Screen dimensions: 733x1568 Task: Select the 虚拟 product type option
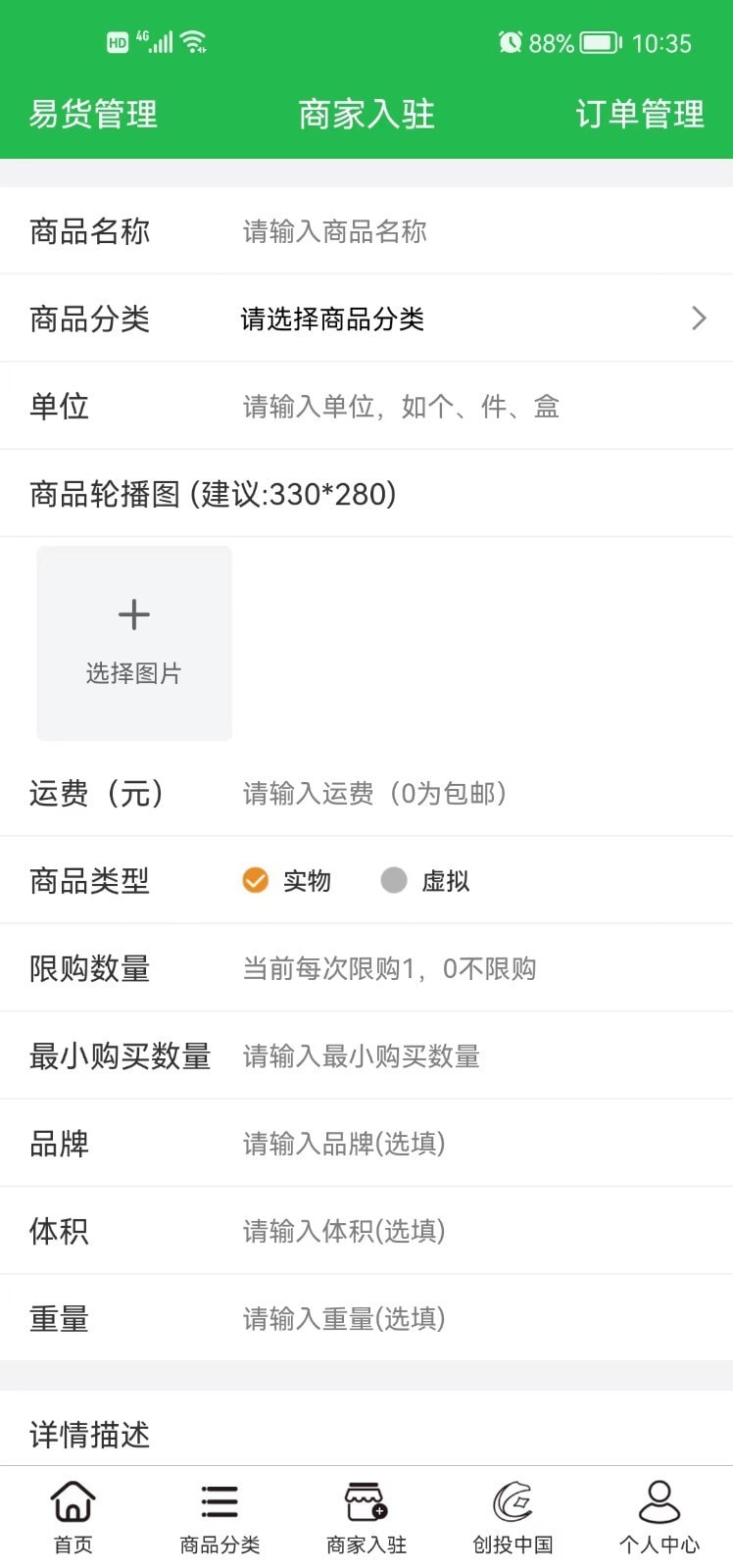[425, 880]
